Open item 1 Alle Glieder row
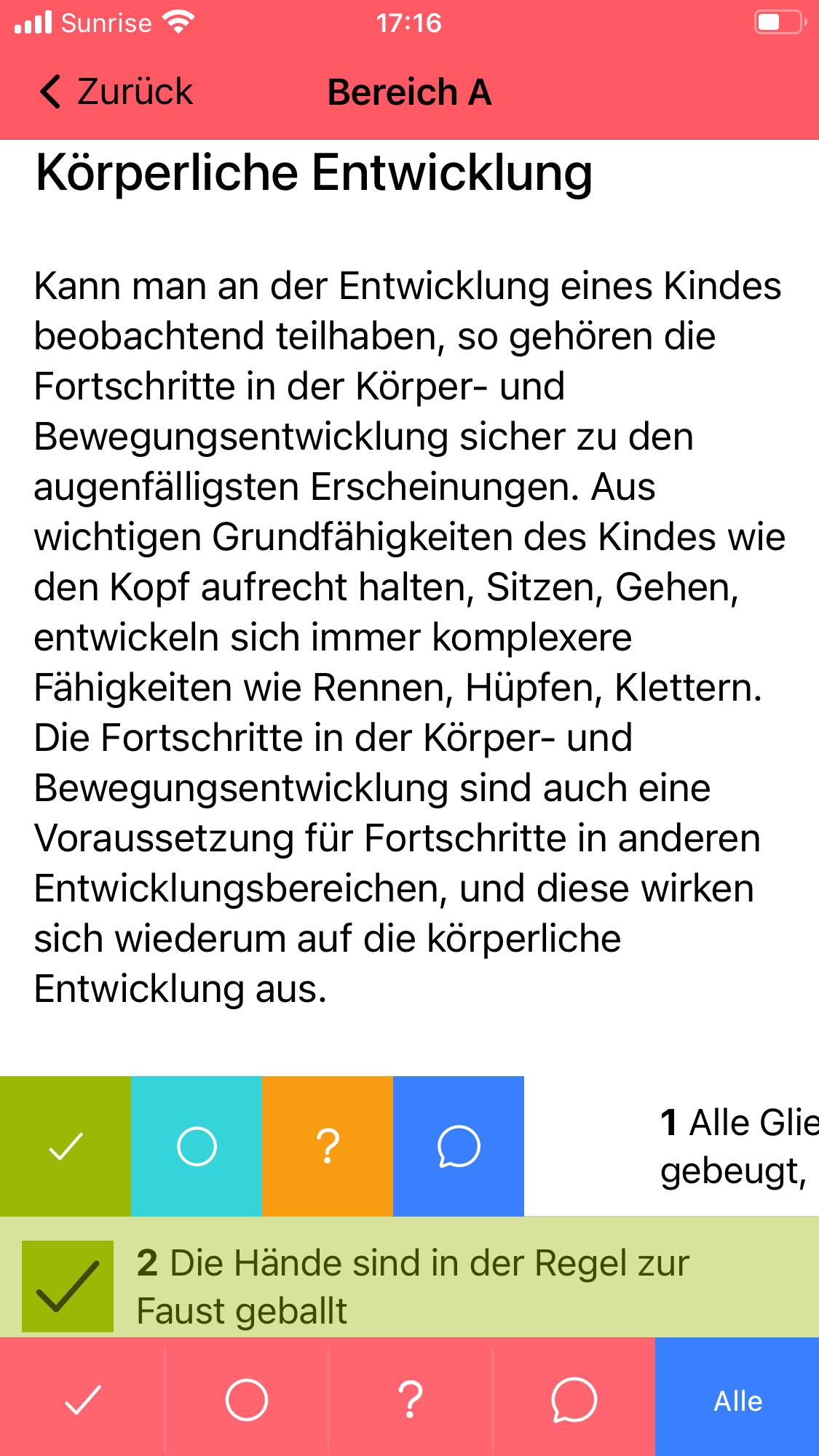Image resolution: width=819 pixels, height=1456 pixels. point(735,1146)
